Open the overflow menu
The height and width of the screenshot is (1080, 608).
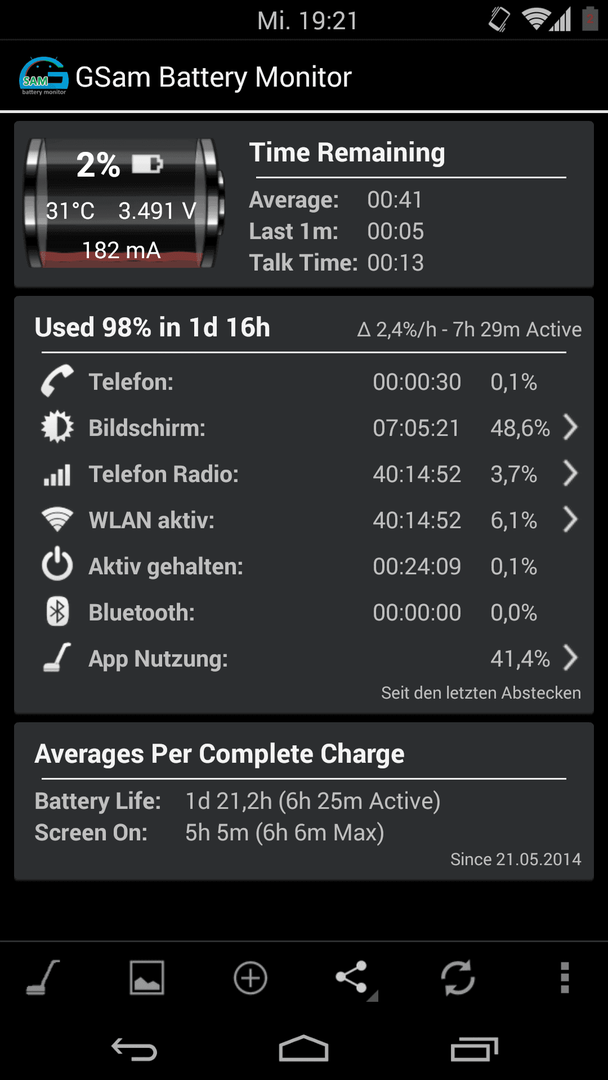pos(565,977)
